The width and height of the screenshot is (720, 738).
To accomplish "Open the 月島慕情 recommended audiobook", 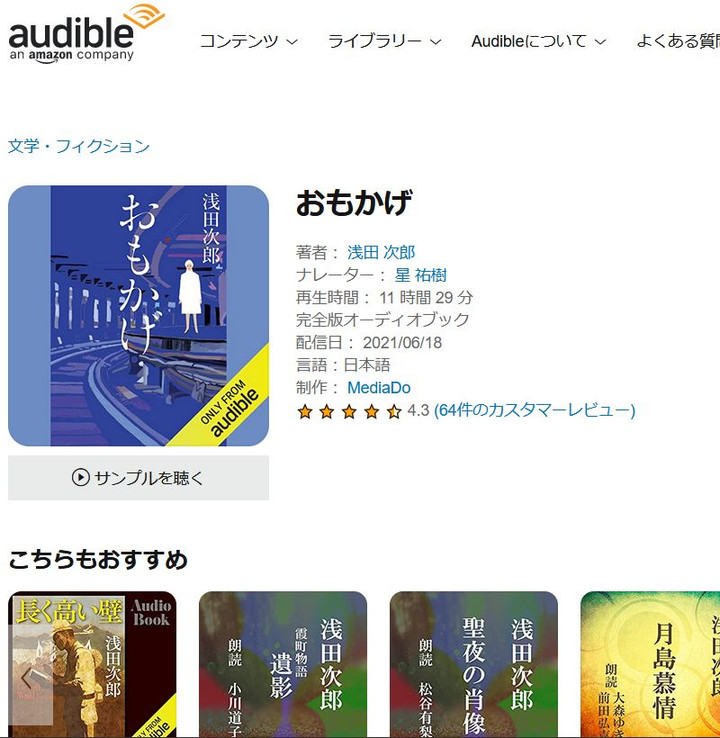I will [x=650, y=664].
